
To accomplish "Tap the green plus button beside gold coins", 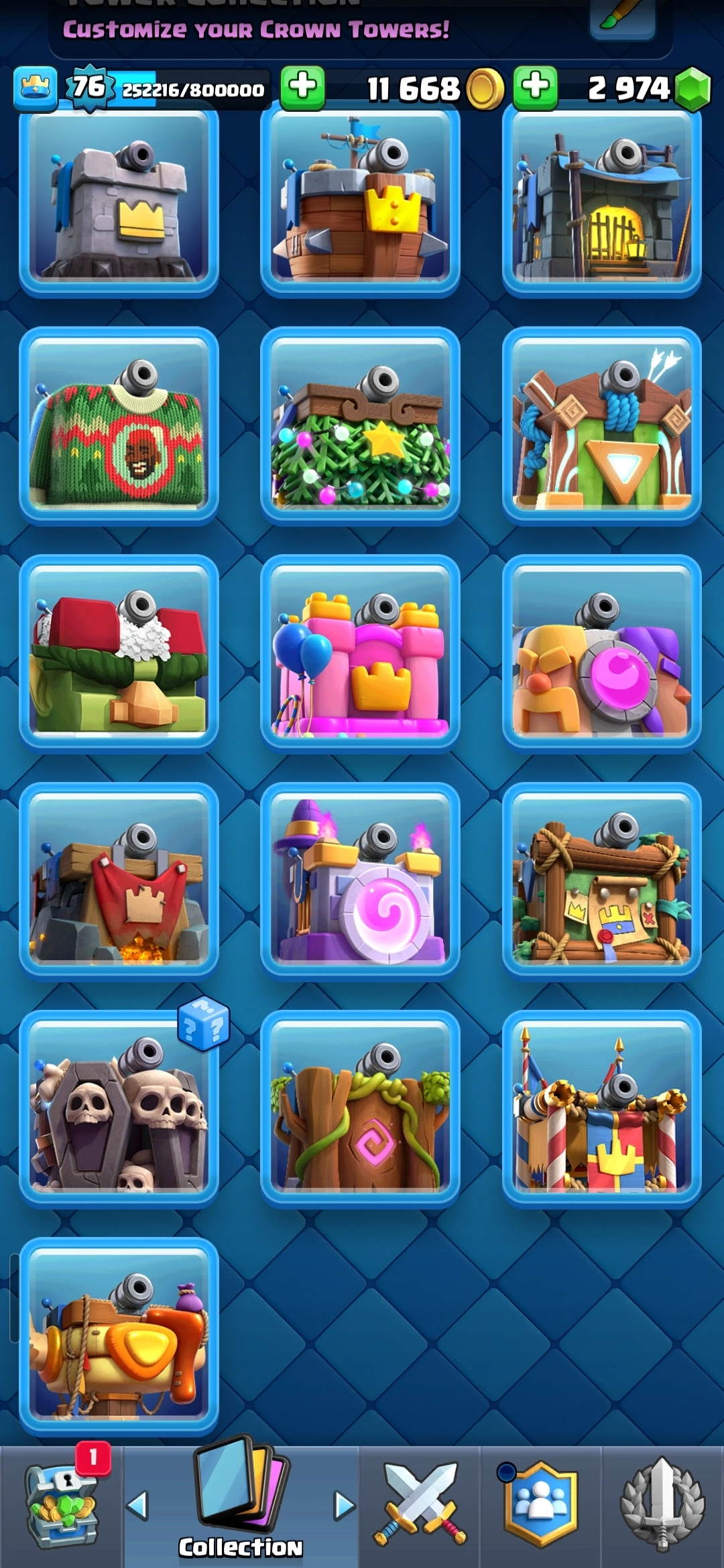I will 303,88.
